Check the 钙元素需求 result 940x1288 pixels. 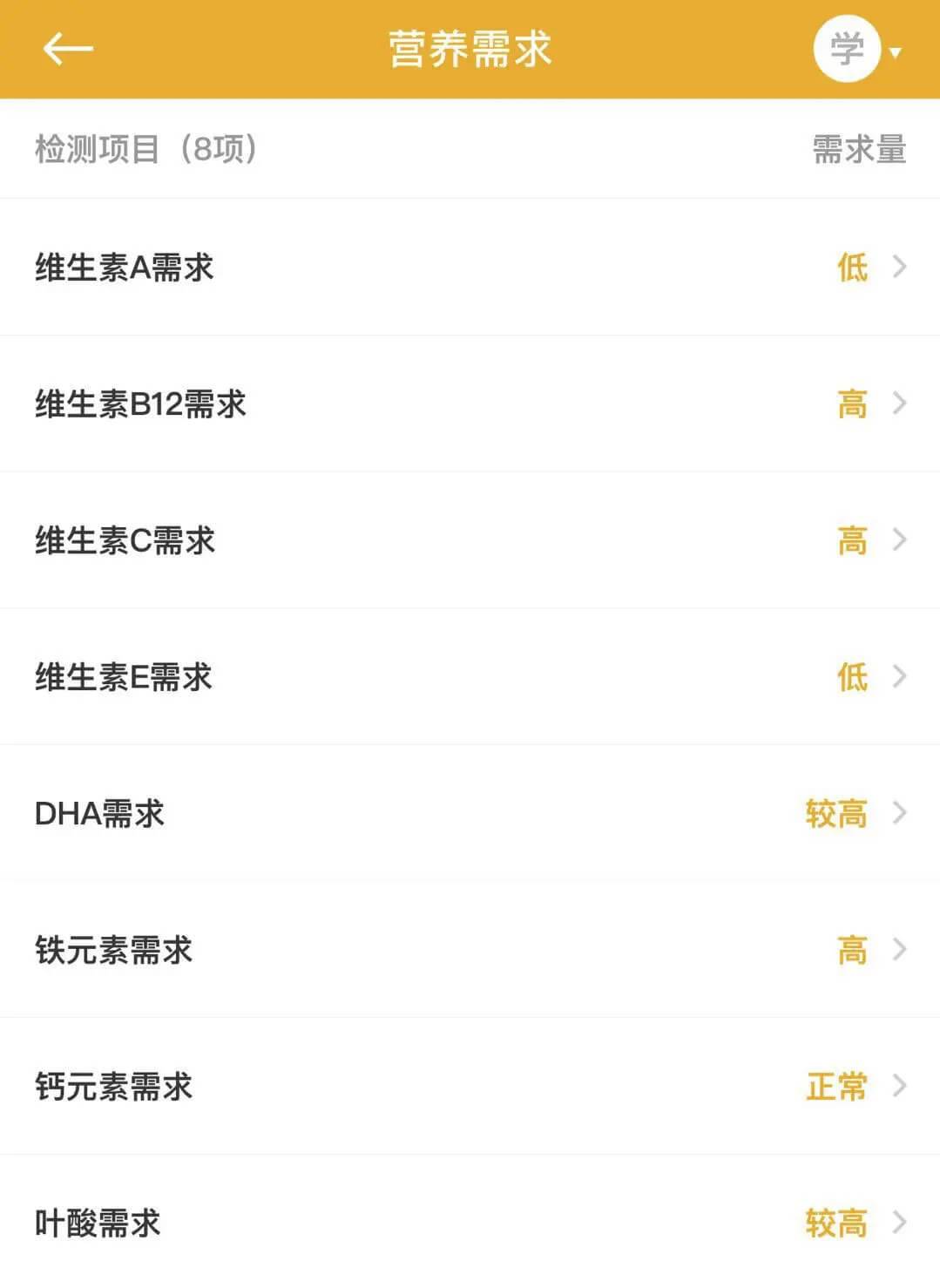tap(470, 1087)
